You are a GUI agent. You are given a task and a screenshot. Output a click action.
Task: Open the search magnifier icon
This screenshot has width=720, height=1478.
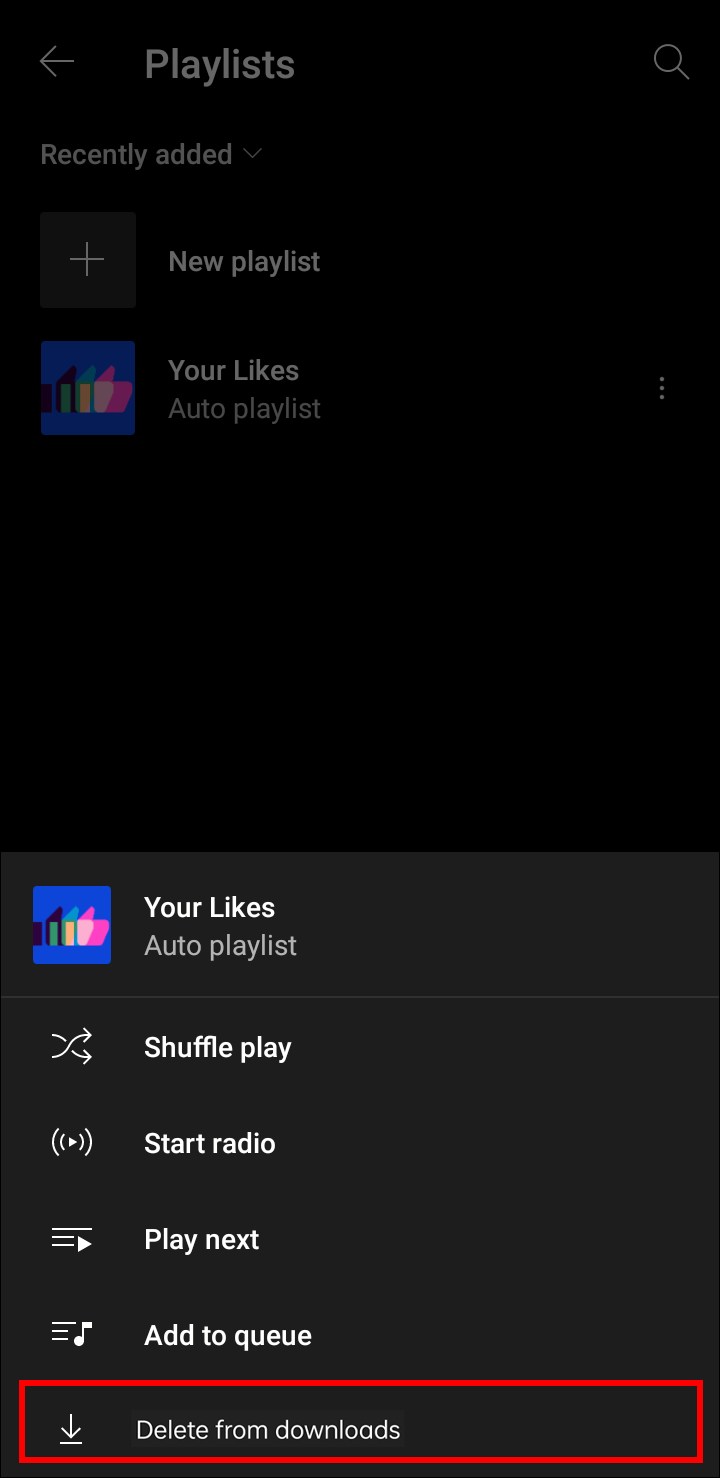pos(670,62)
